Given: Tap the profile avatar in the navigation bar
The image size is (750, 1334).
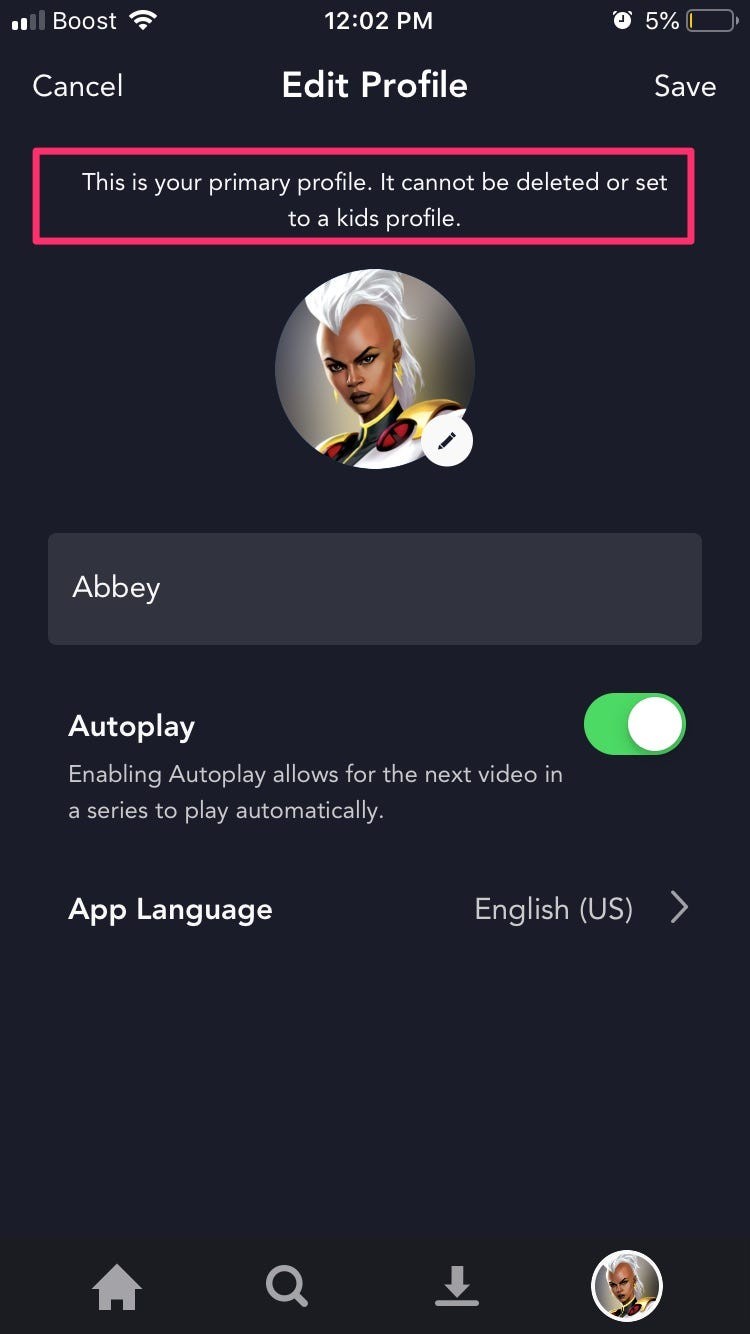Looking at the screenshot, I should [x=626, y=1286].
